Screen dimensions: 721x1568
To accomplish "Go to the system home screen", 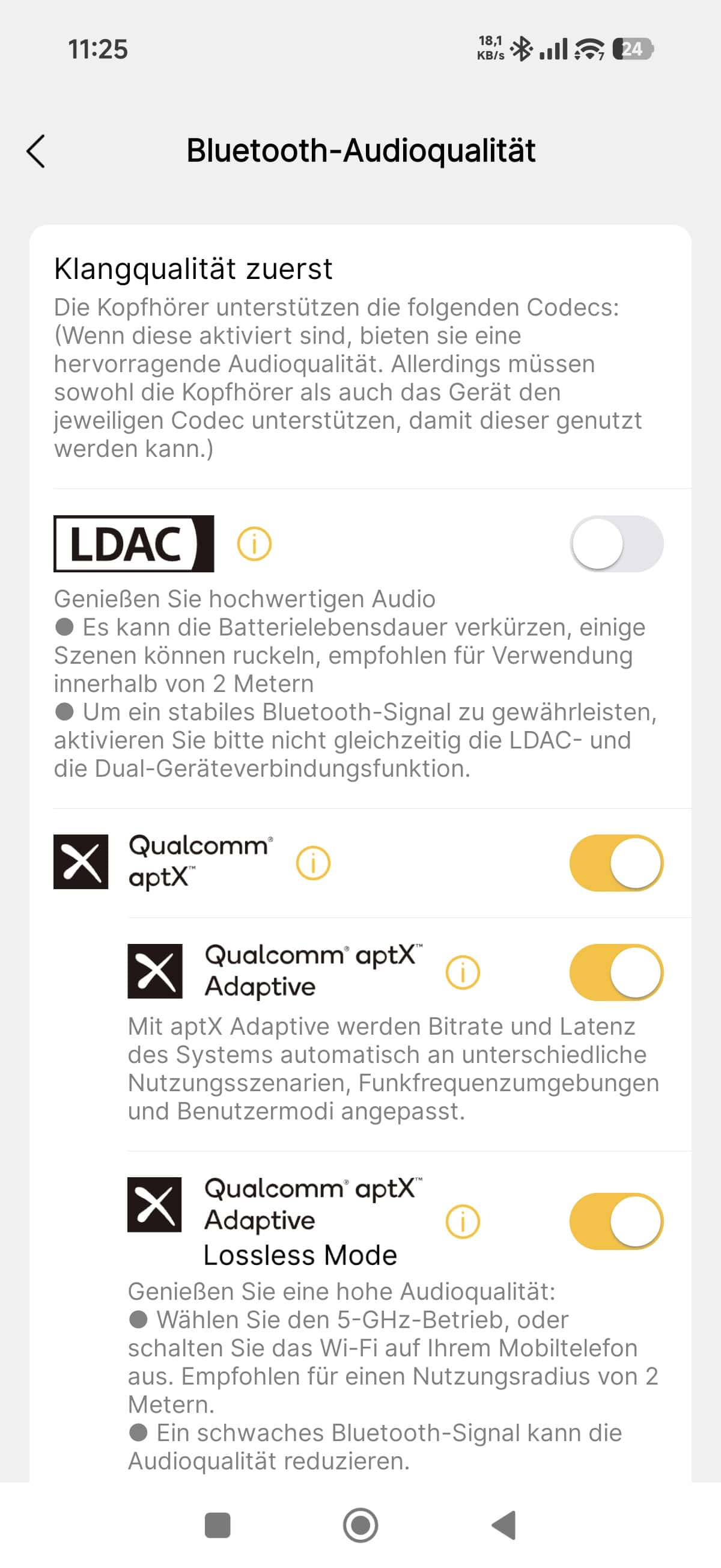I will (361, 1525).
